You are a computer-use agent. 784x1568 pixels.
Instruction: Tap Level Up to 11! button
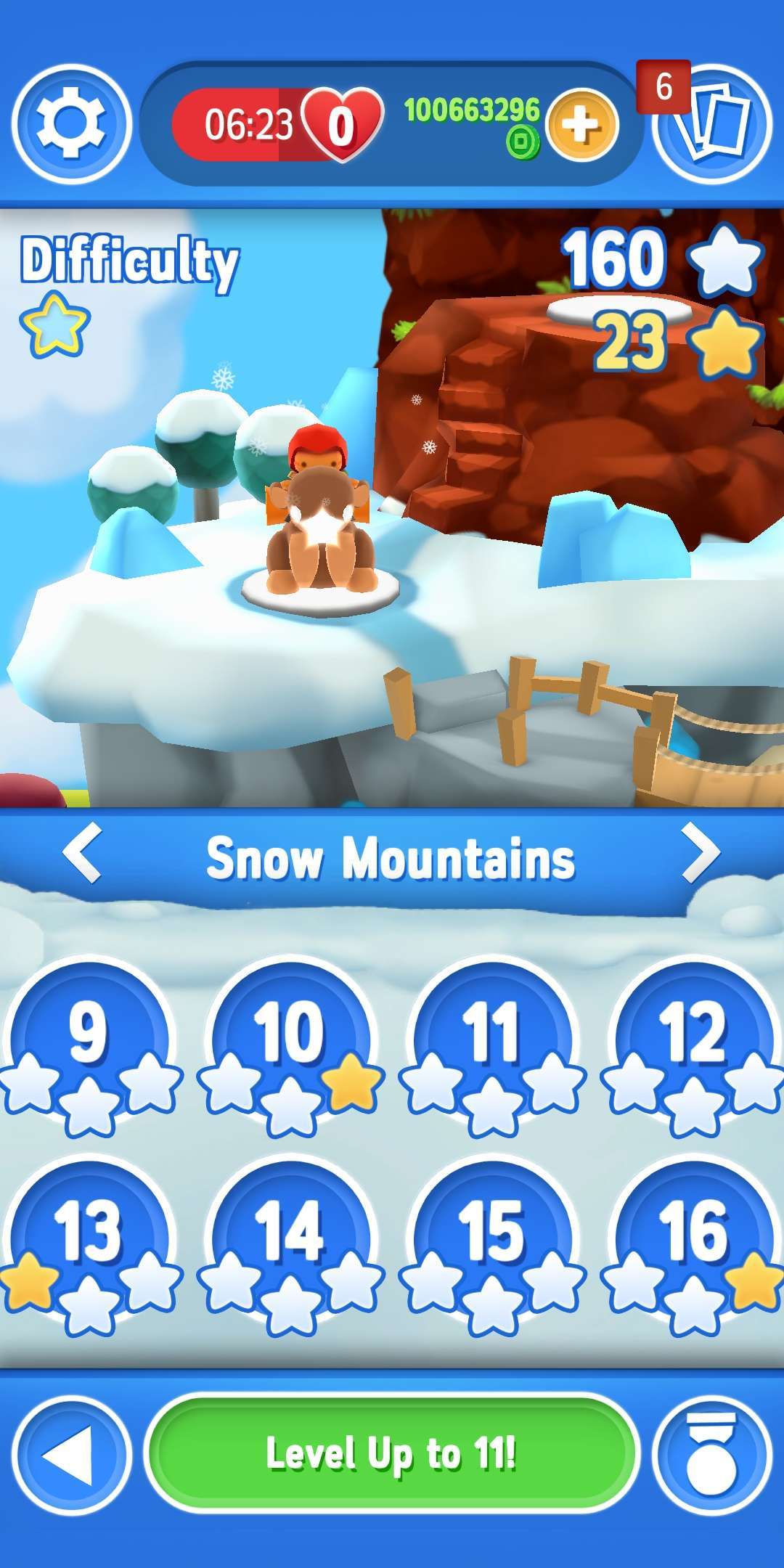392,1454
